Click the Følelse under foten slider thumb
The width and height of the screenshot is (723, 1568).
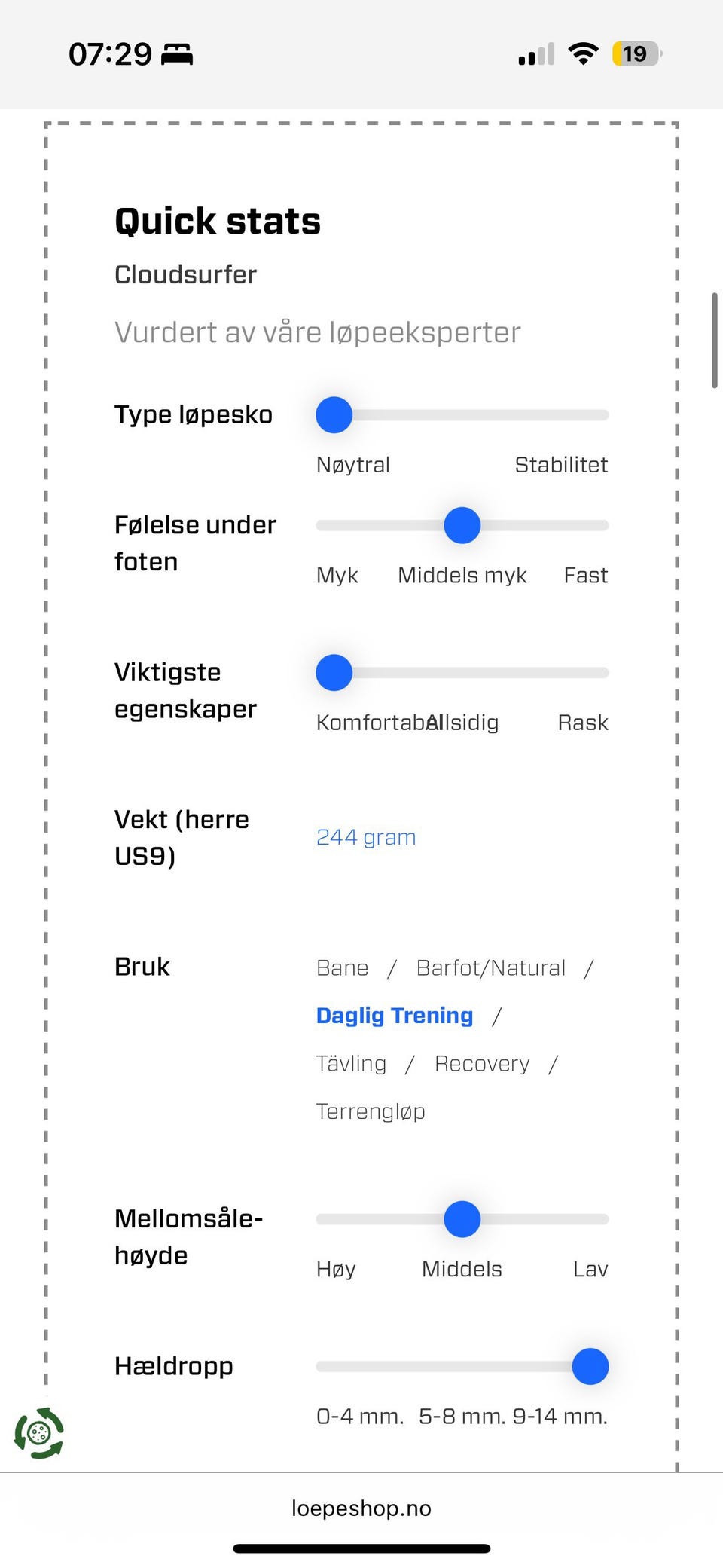(x=461, y=525)
